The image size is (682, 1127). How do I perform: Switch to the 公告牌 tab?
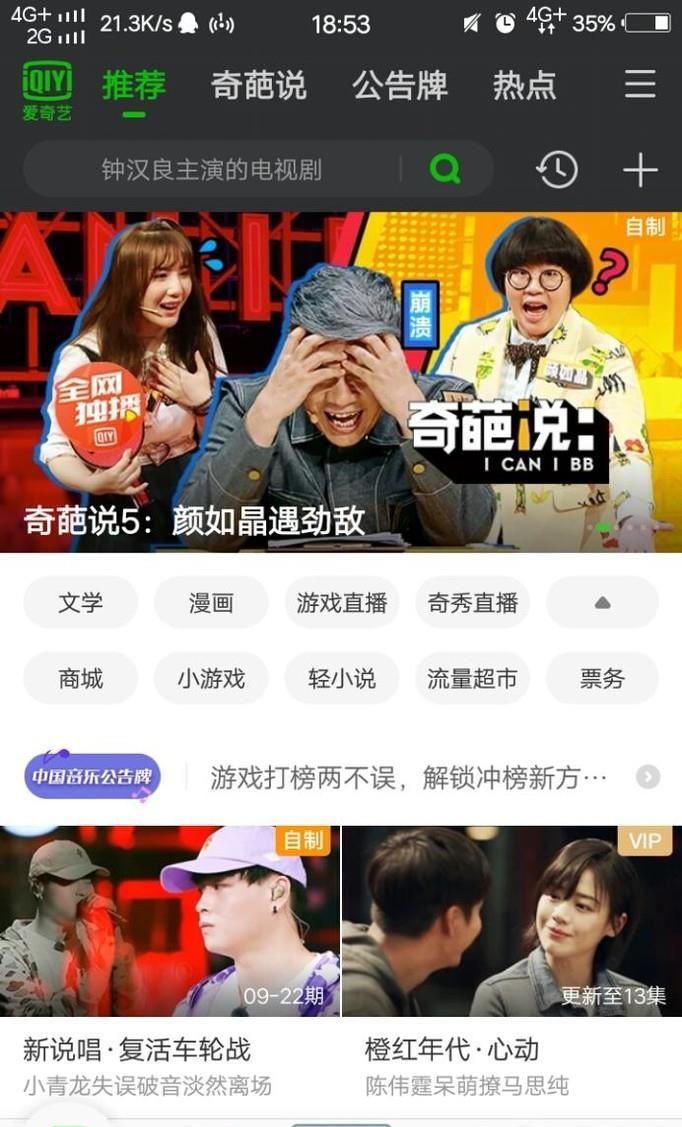[x=399, y=86]
